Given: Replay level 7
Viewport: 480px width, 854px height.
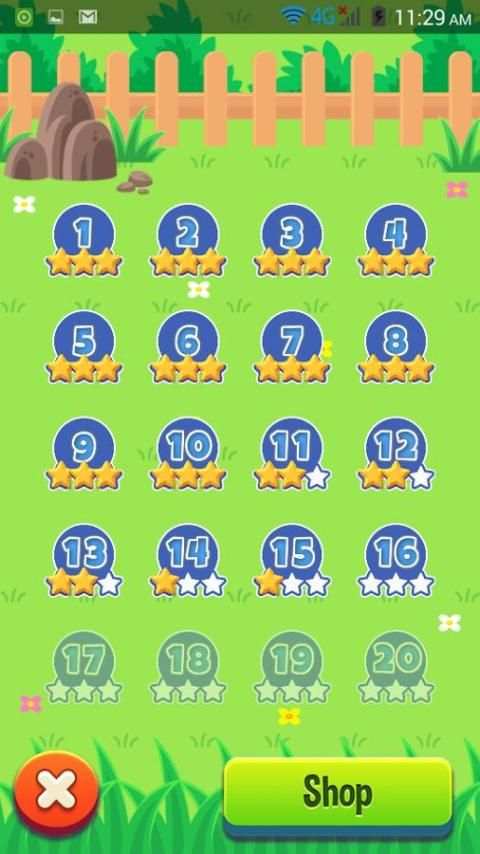Looking at the screenshot, I should [292, 347].
